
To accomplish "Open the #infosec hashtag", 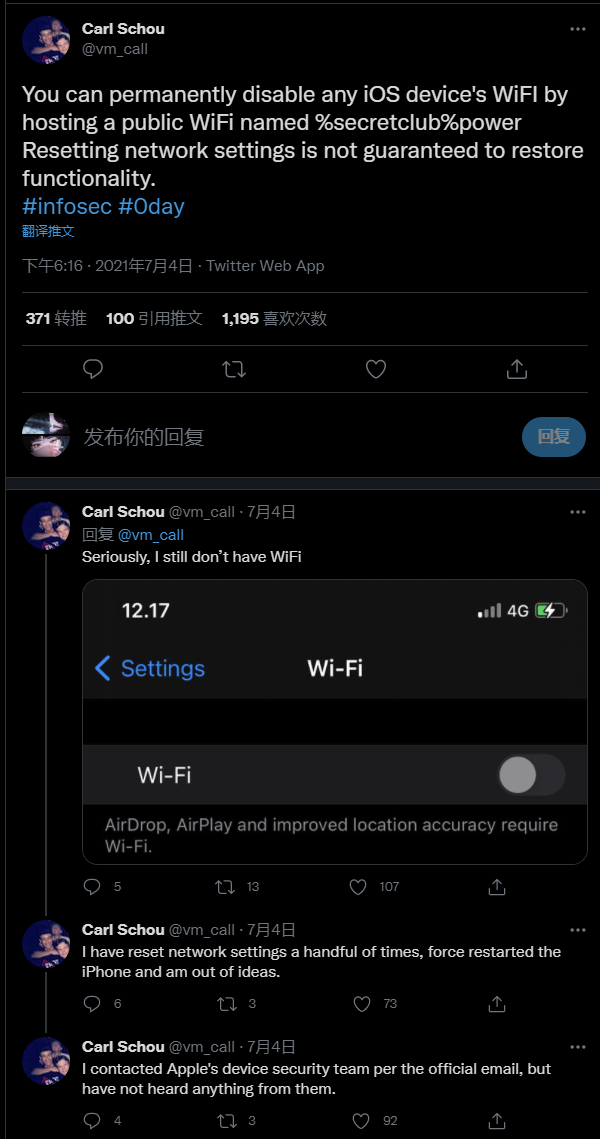I will pyautogui.click(x=66, y=206).
